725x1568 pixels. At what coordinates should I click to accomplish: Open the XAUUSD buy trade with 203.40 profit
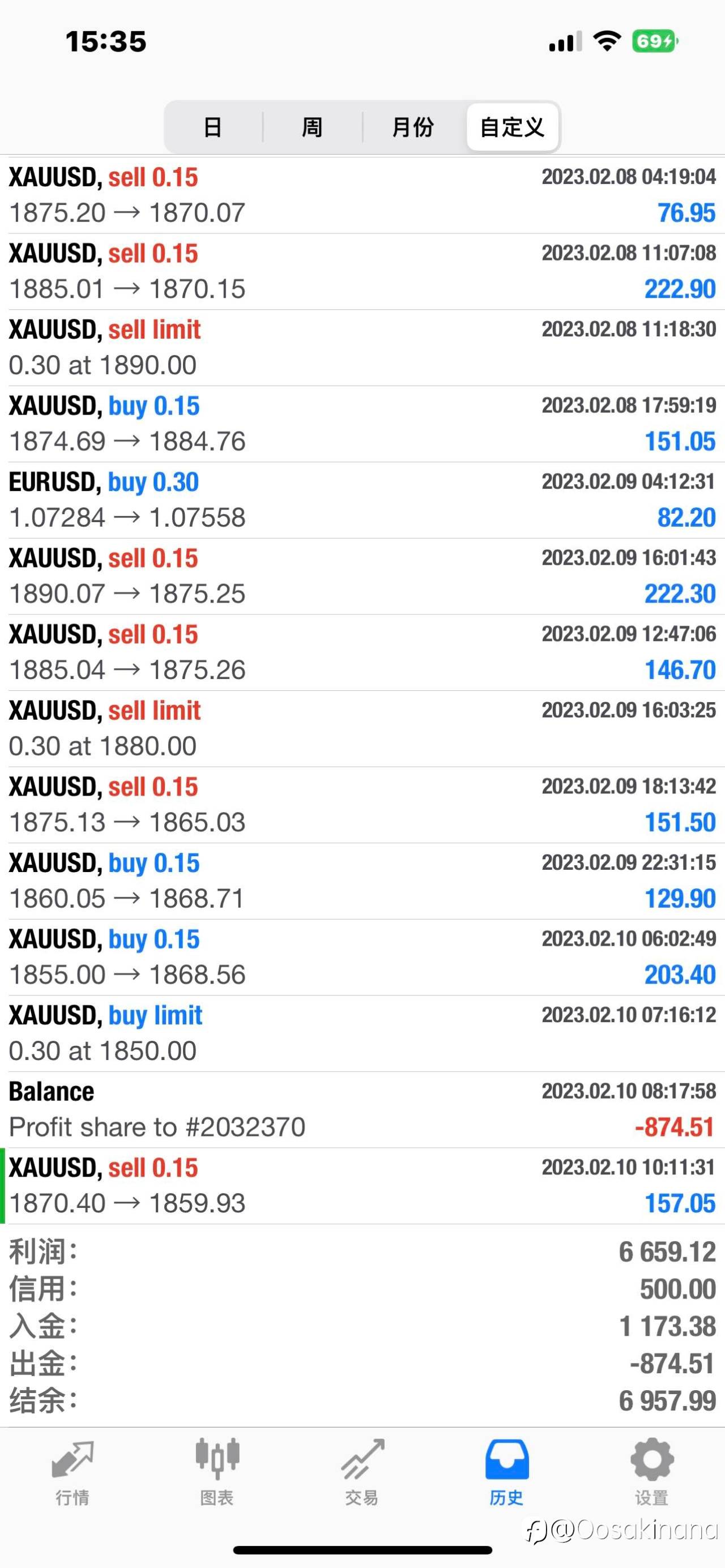362,958
